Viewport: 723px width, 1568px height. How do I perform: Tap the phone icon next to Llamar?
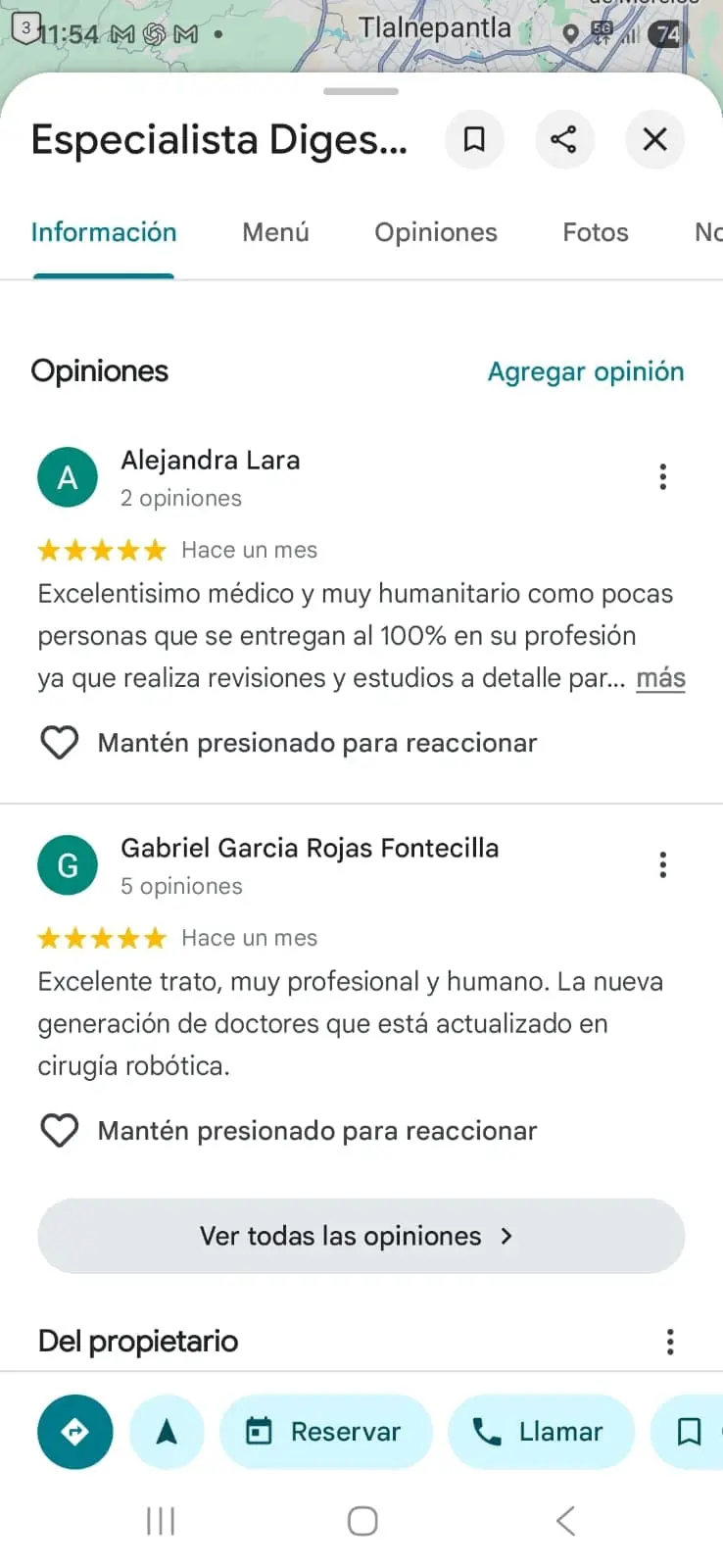(x=486, y=1432)
